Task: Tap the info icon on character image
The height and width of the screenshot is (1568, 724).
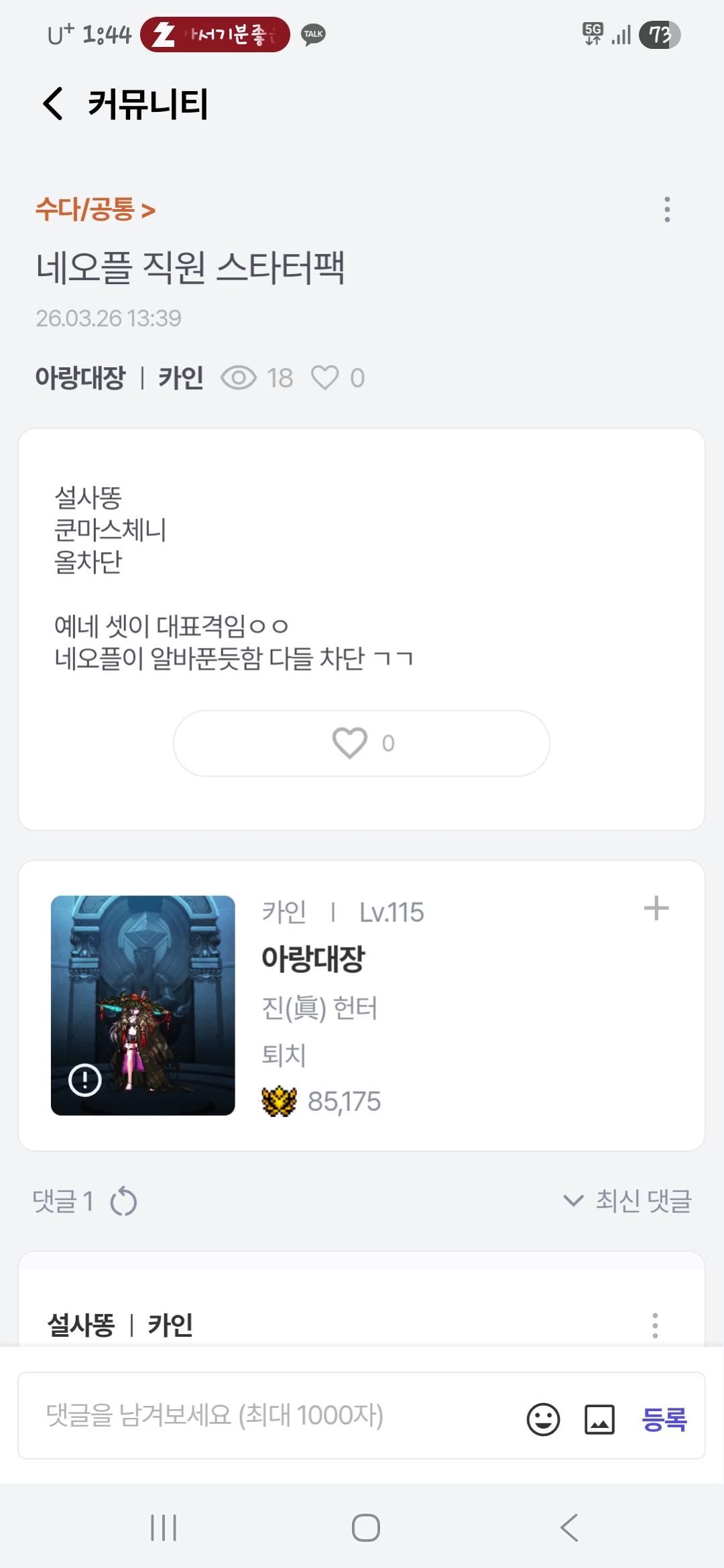Action: [x=85, y=1080]
